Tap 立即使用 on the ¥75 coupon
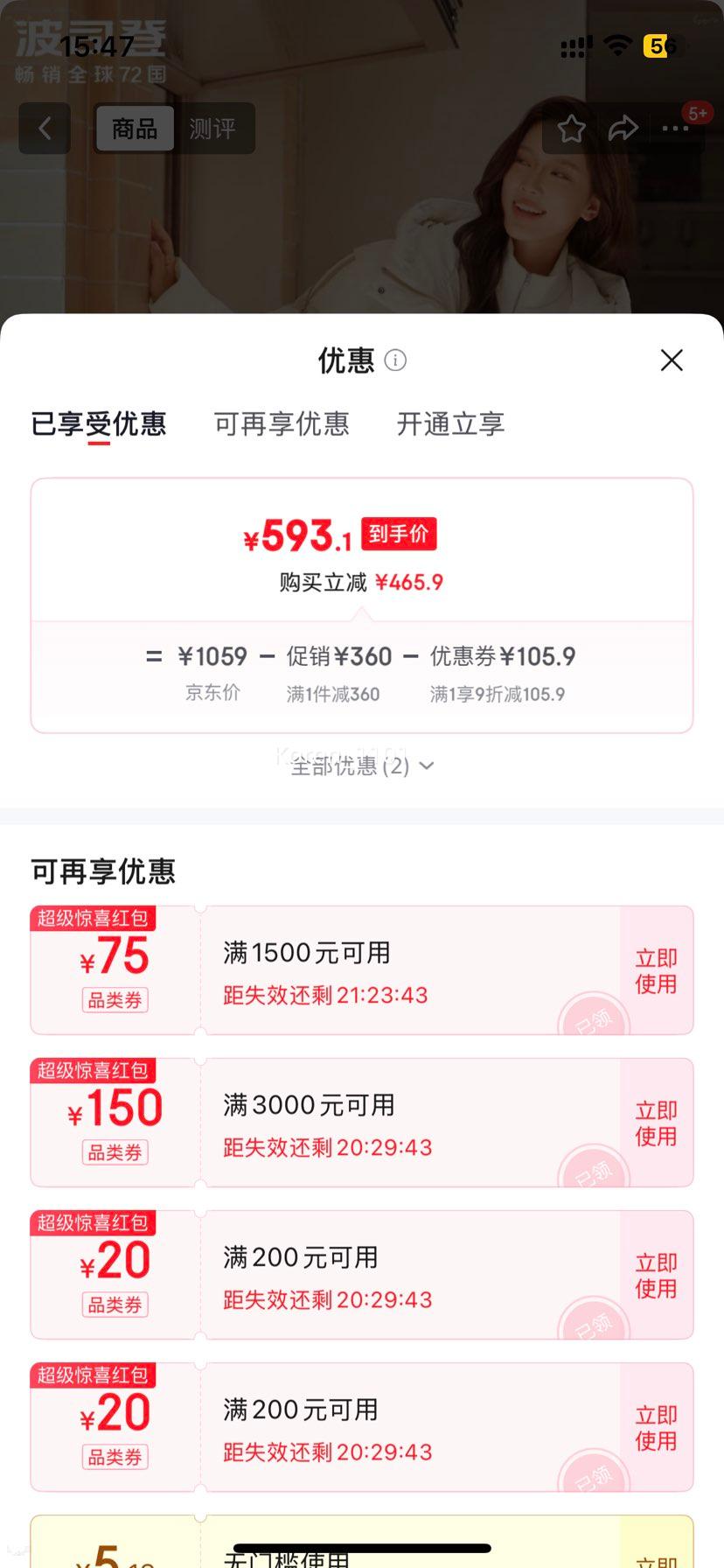This screenshot has height=1568, width=724. (x=656, y=969)
